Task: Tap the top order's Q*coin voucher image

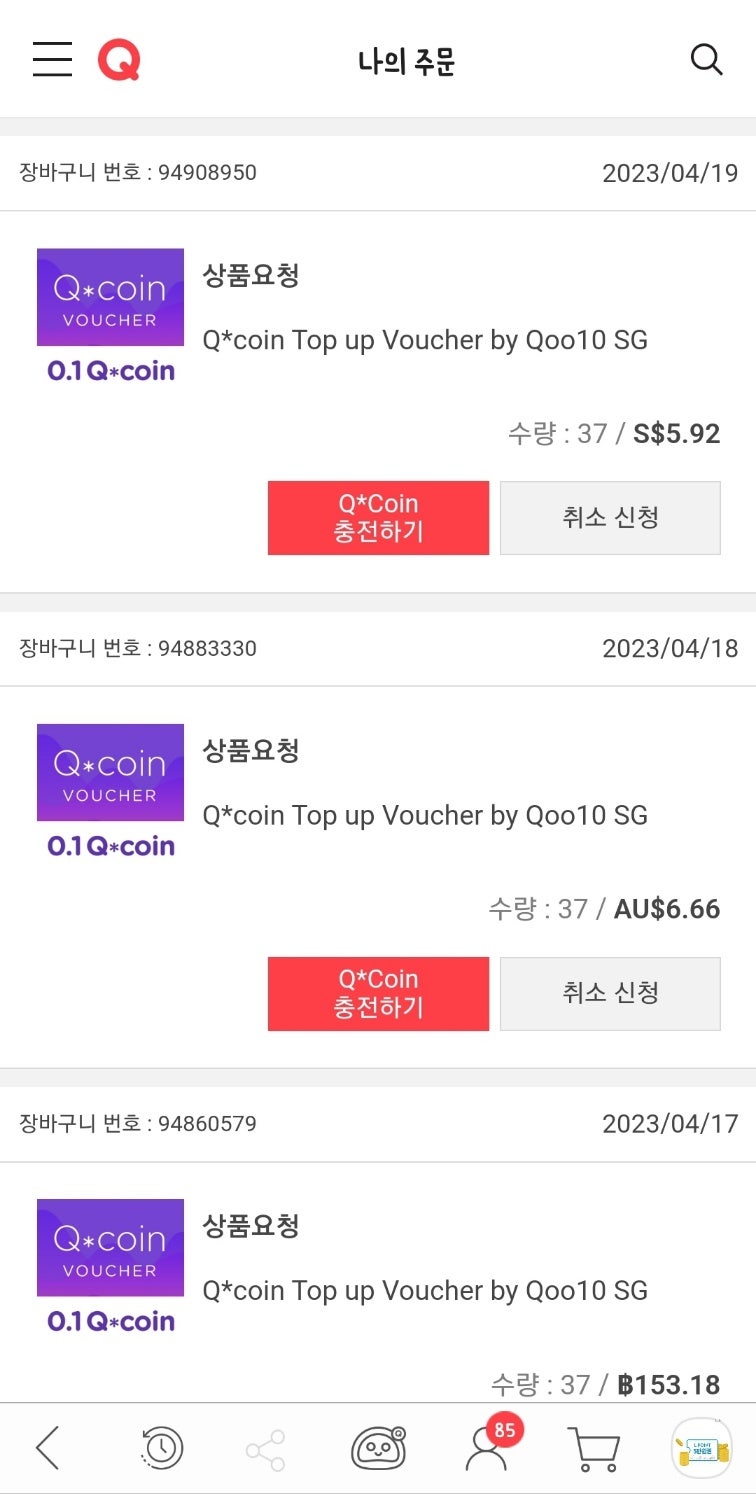Action: [110, 297]
